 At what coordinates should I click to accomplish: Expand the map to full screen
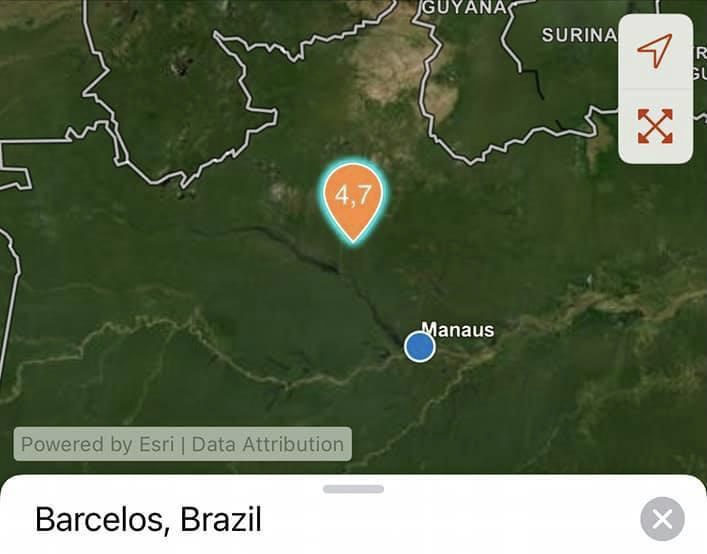point(655,126)
